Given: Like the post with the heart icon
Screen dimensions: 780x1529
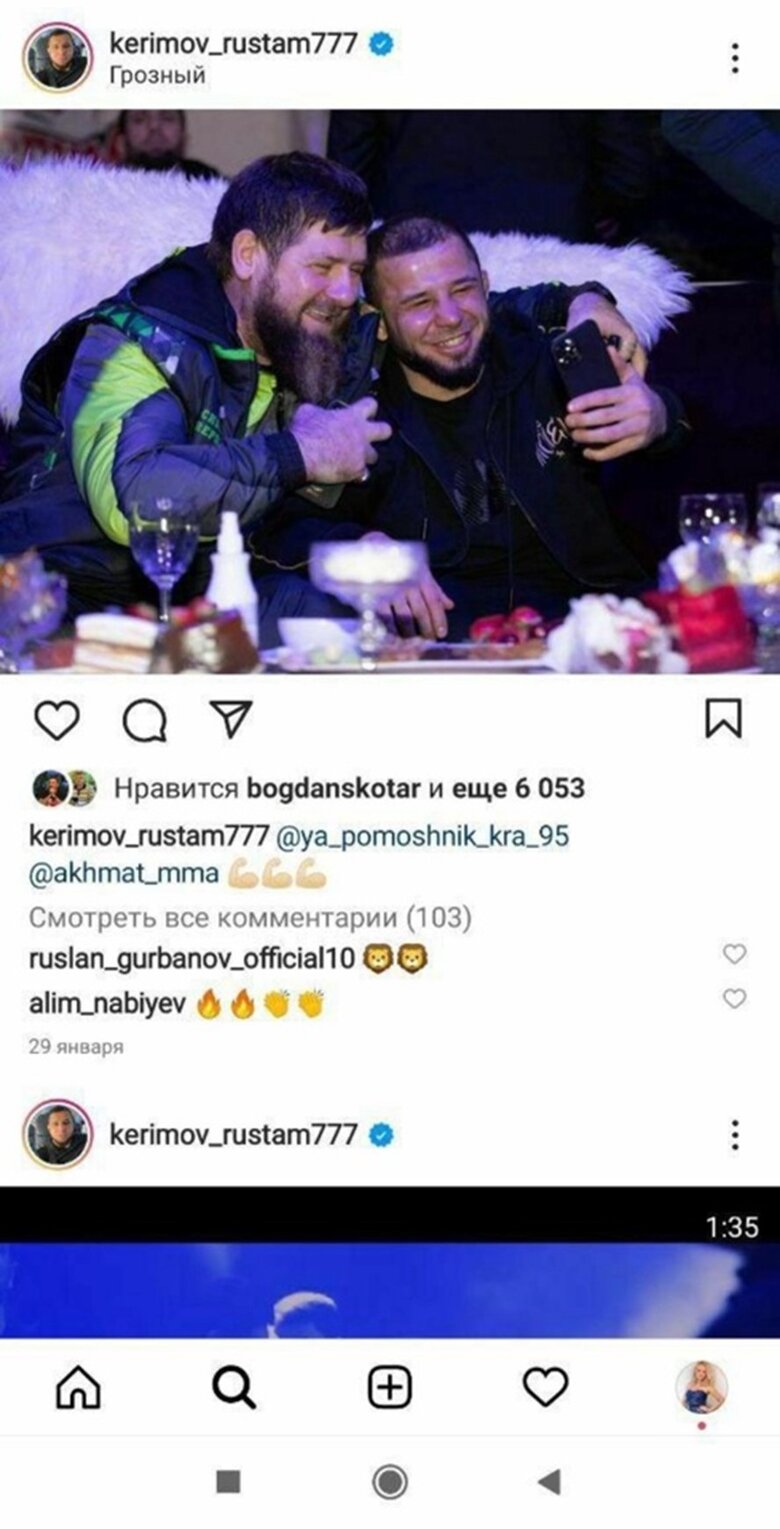Looking at the screenshot, I should click(x=56, y=719).
